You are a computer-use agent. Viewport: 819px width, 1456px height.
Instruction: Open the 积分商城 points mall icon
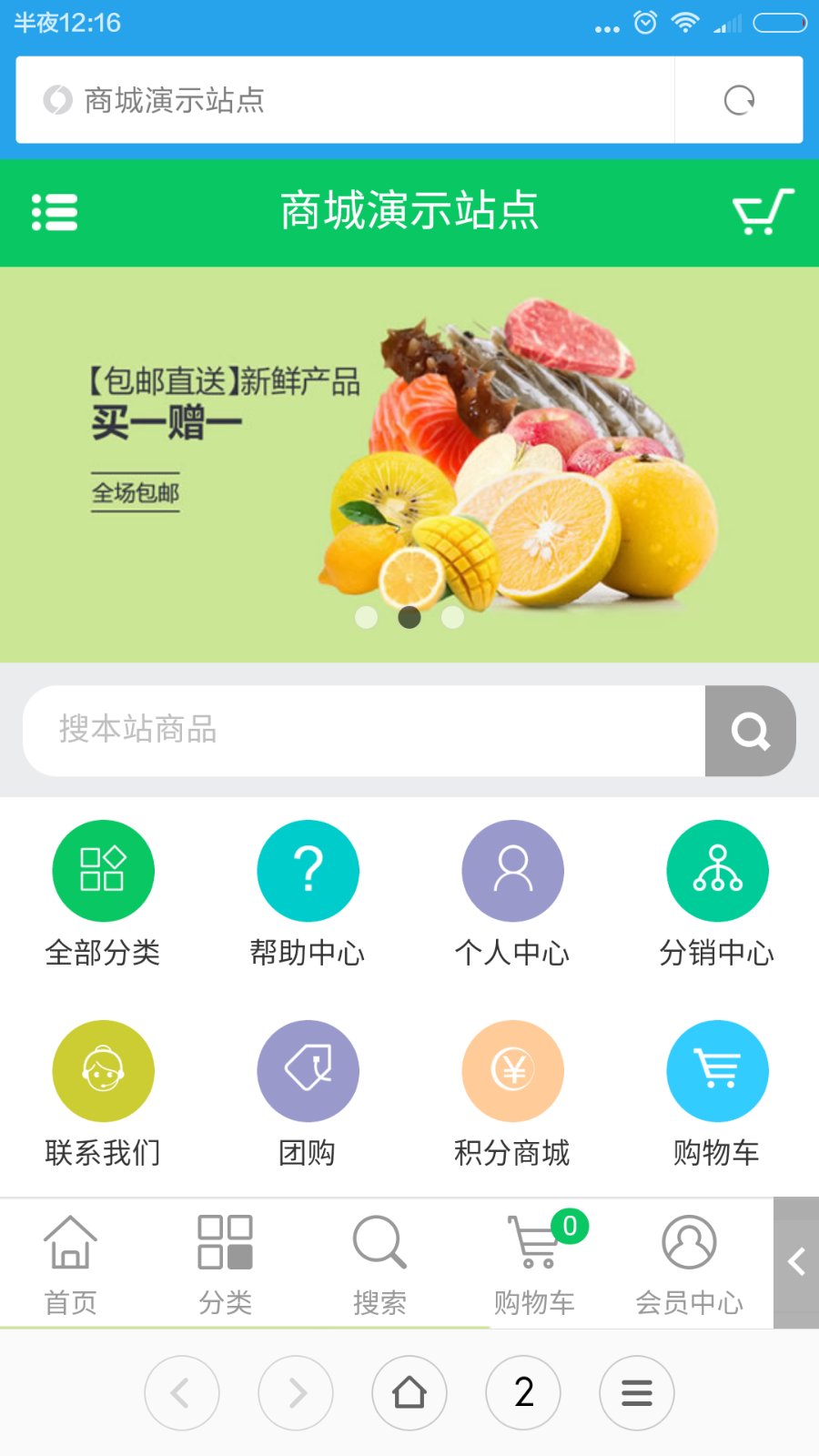point(512,1070)
